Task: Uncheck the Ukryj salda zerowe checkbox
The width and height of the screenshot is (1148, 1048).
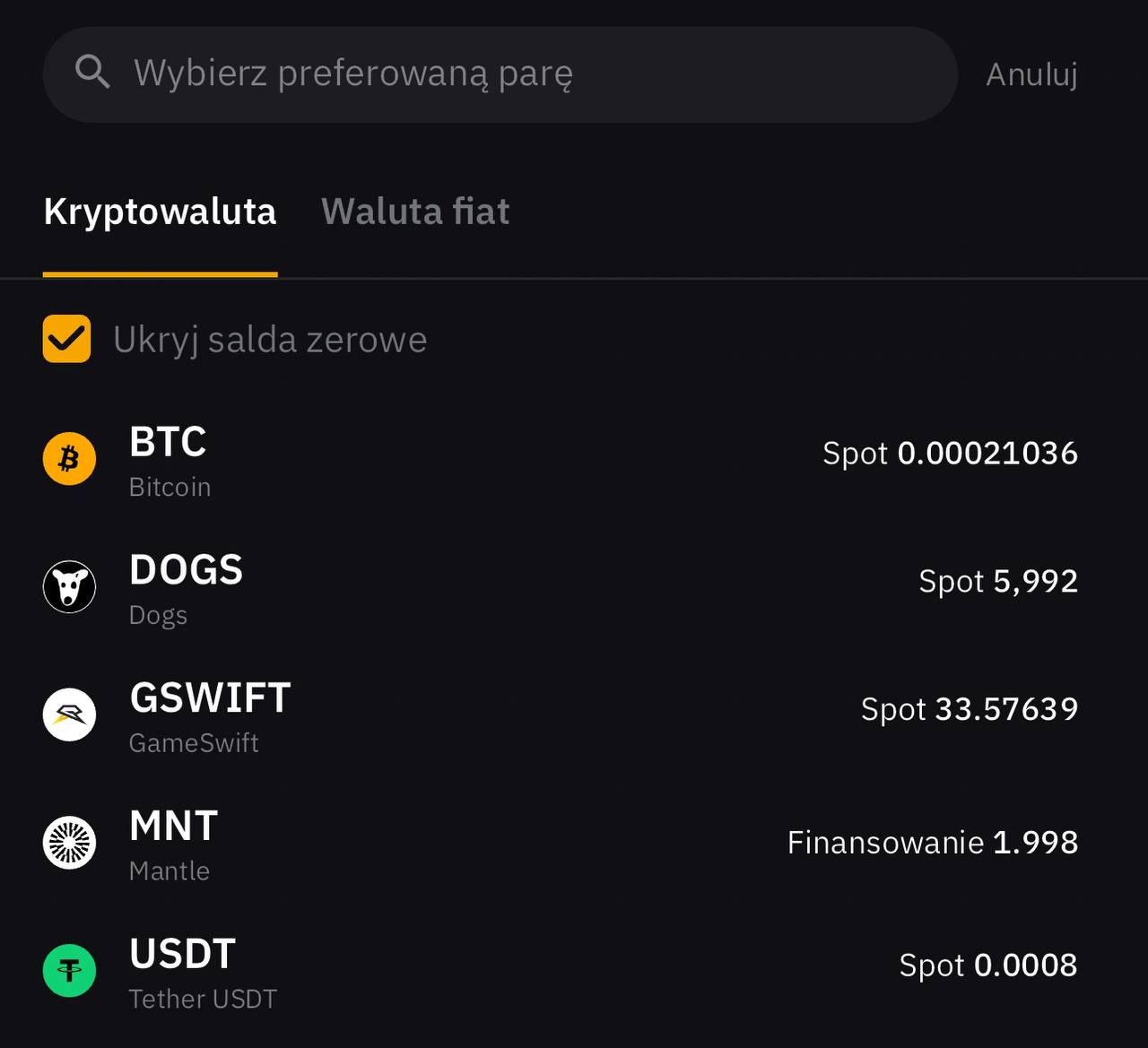Action: pyautogui.click(x=67, y=339)
